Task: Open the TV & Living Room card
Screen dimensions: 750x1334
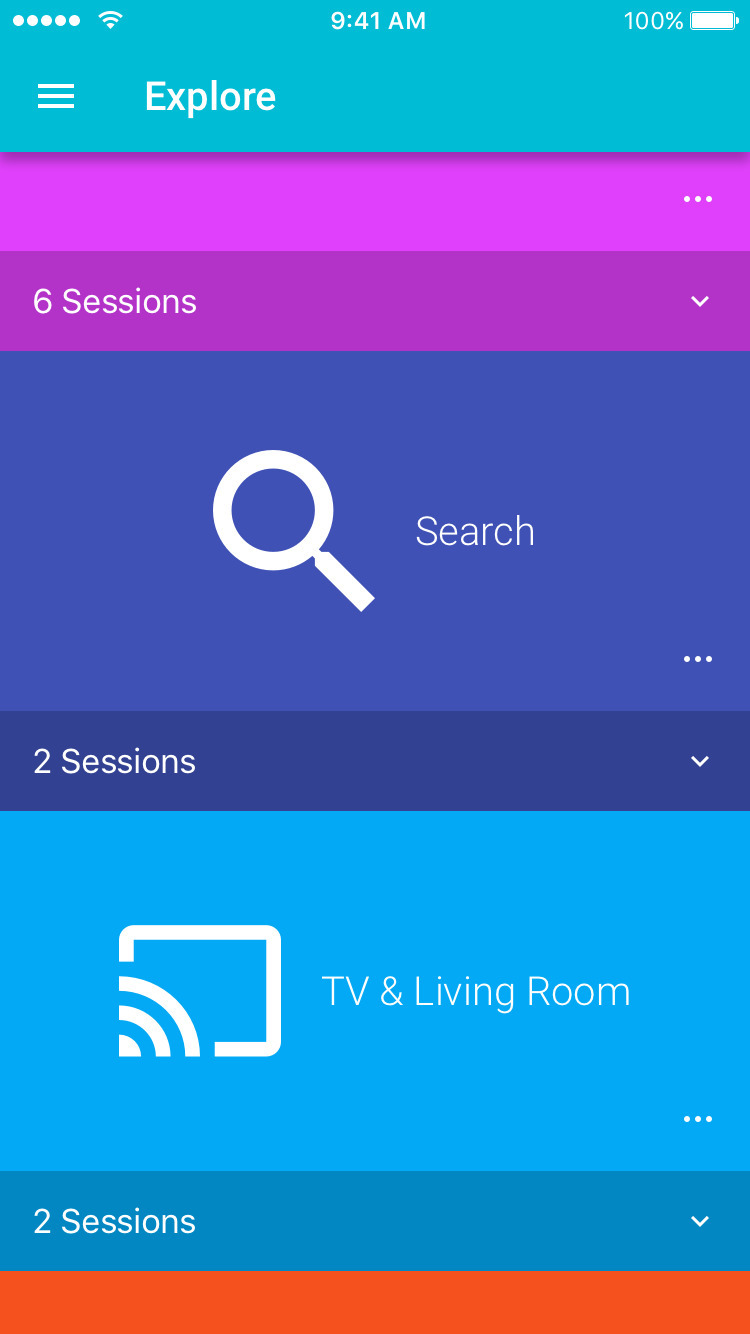Action: [x=375, y=990]
